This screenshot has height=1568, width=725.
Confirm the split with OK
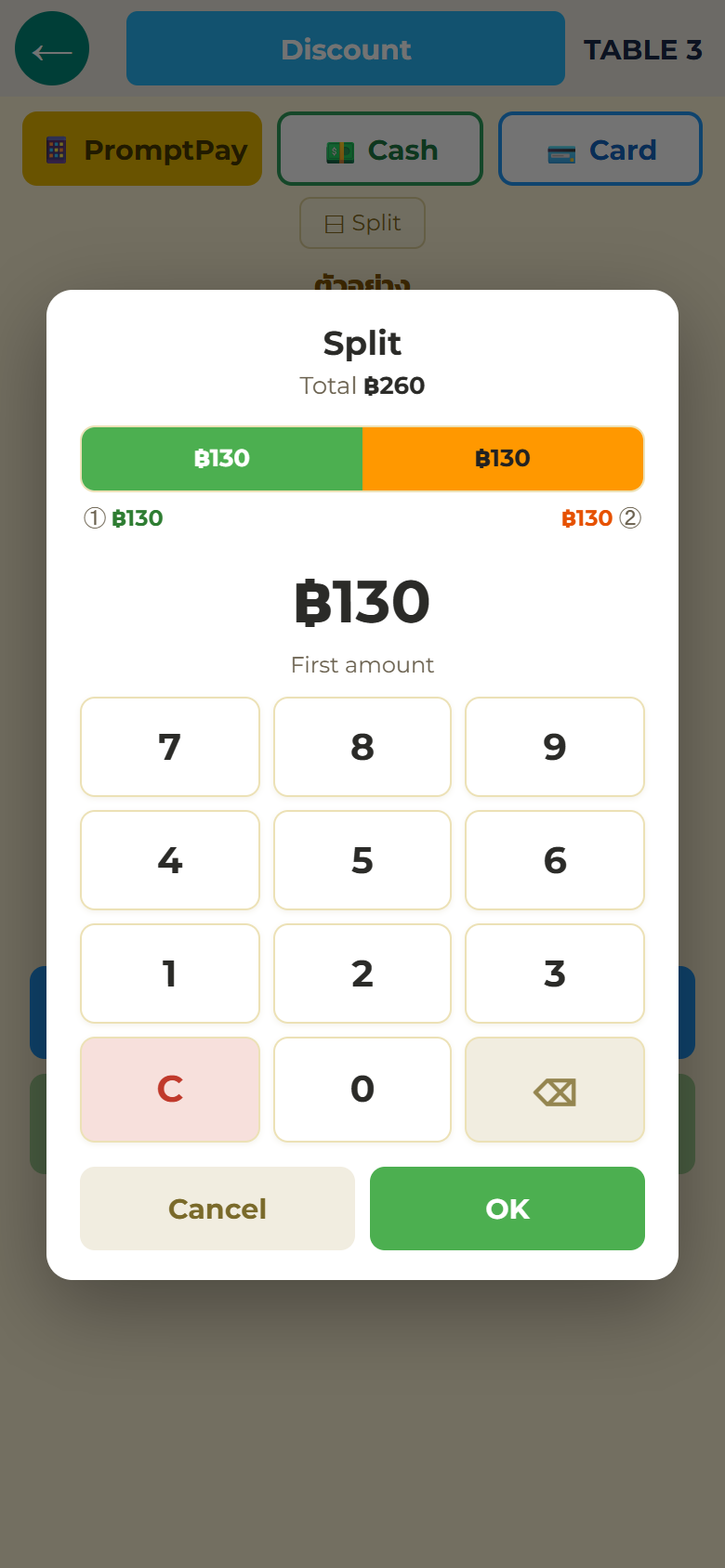[x=507, y=1209]
